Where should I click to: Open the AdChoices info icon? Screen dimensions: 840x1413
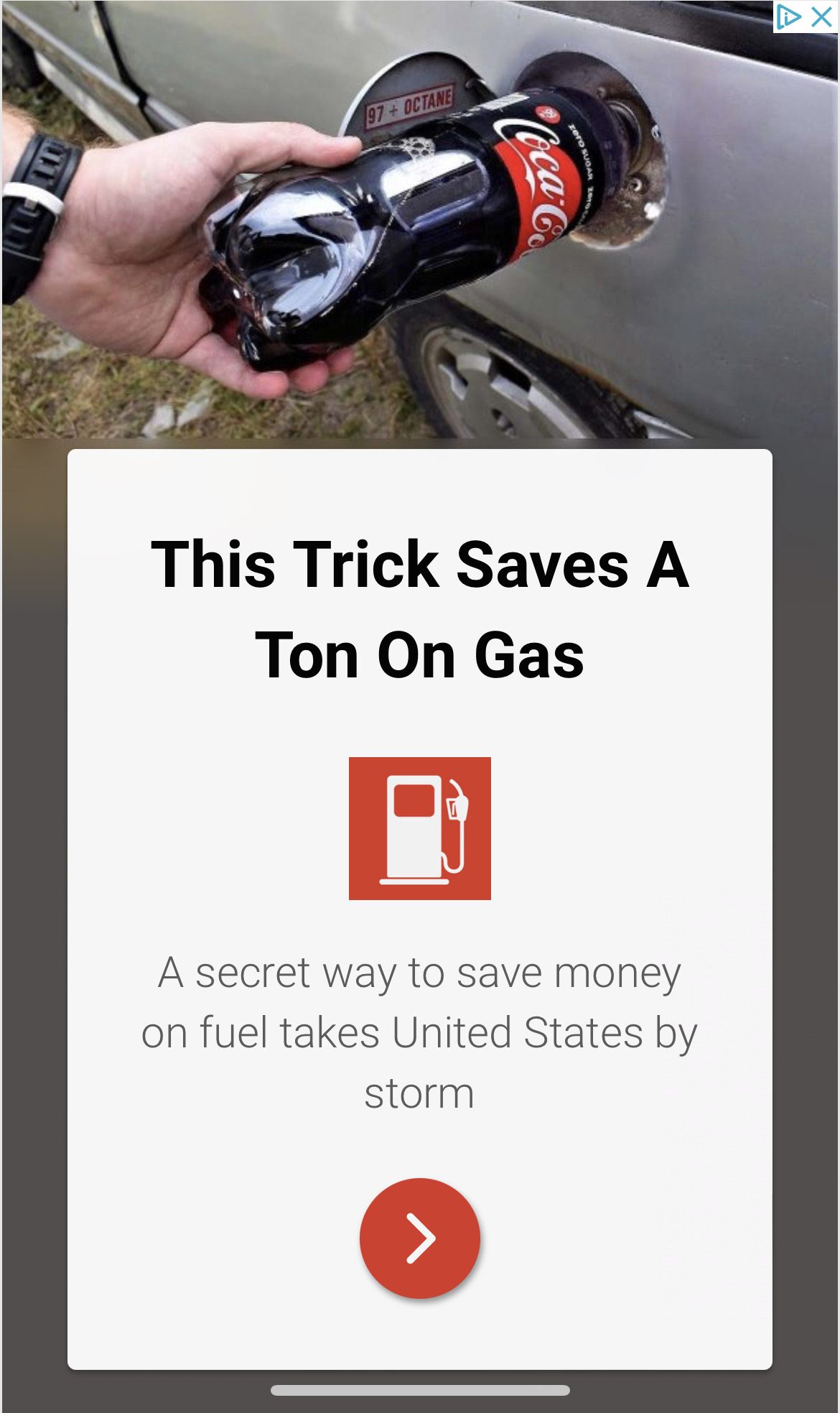click(789, 17)
